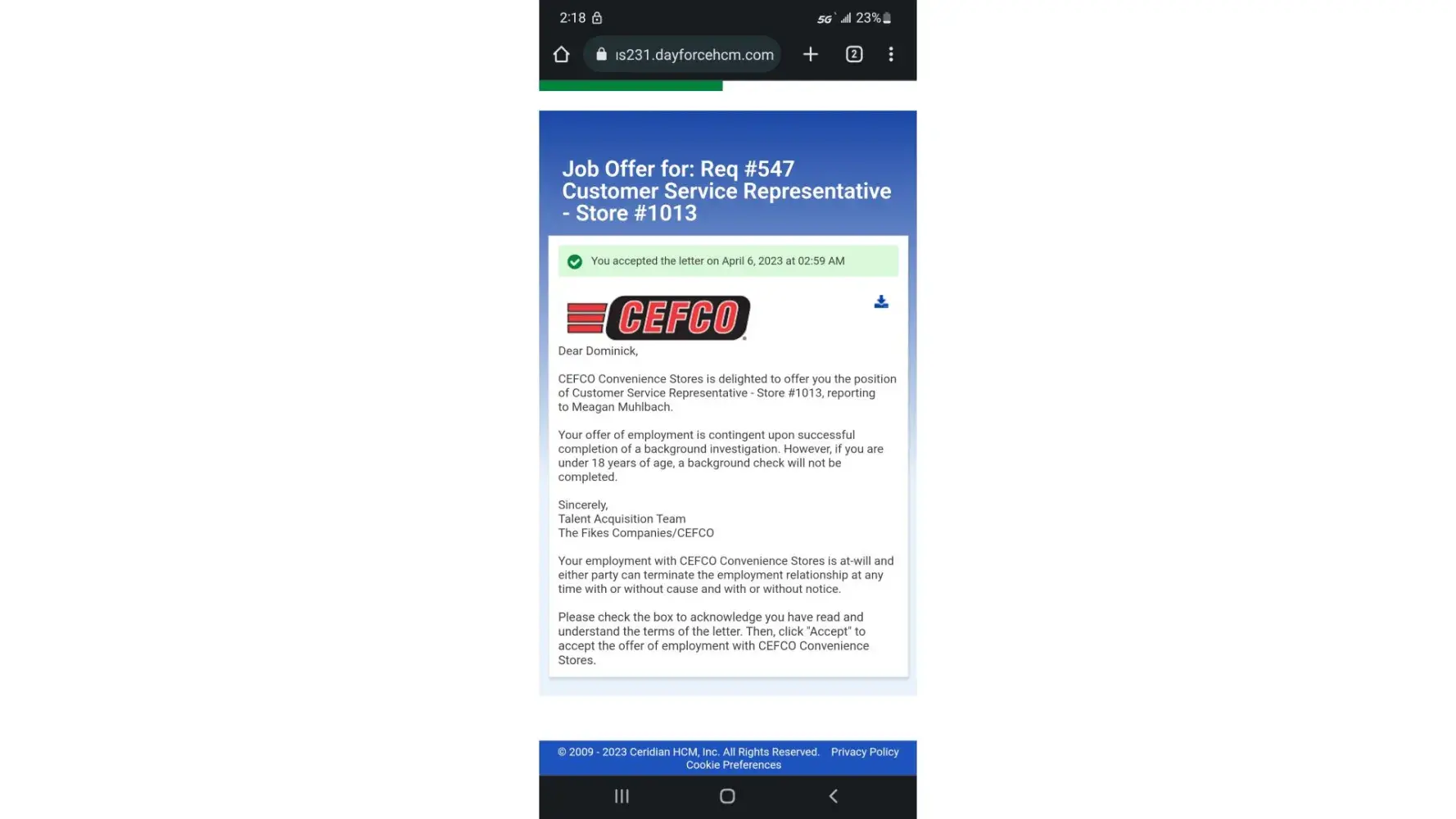Viewport: 1456px width, 819px height.
Task: Open the tab switcher showing 2 tabs
Action: [x=853, y=54]
